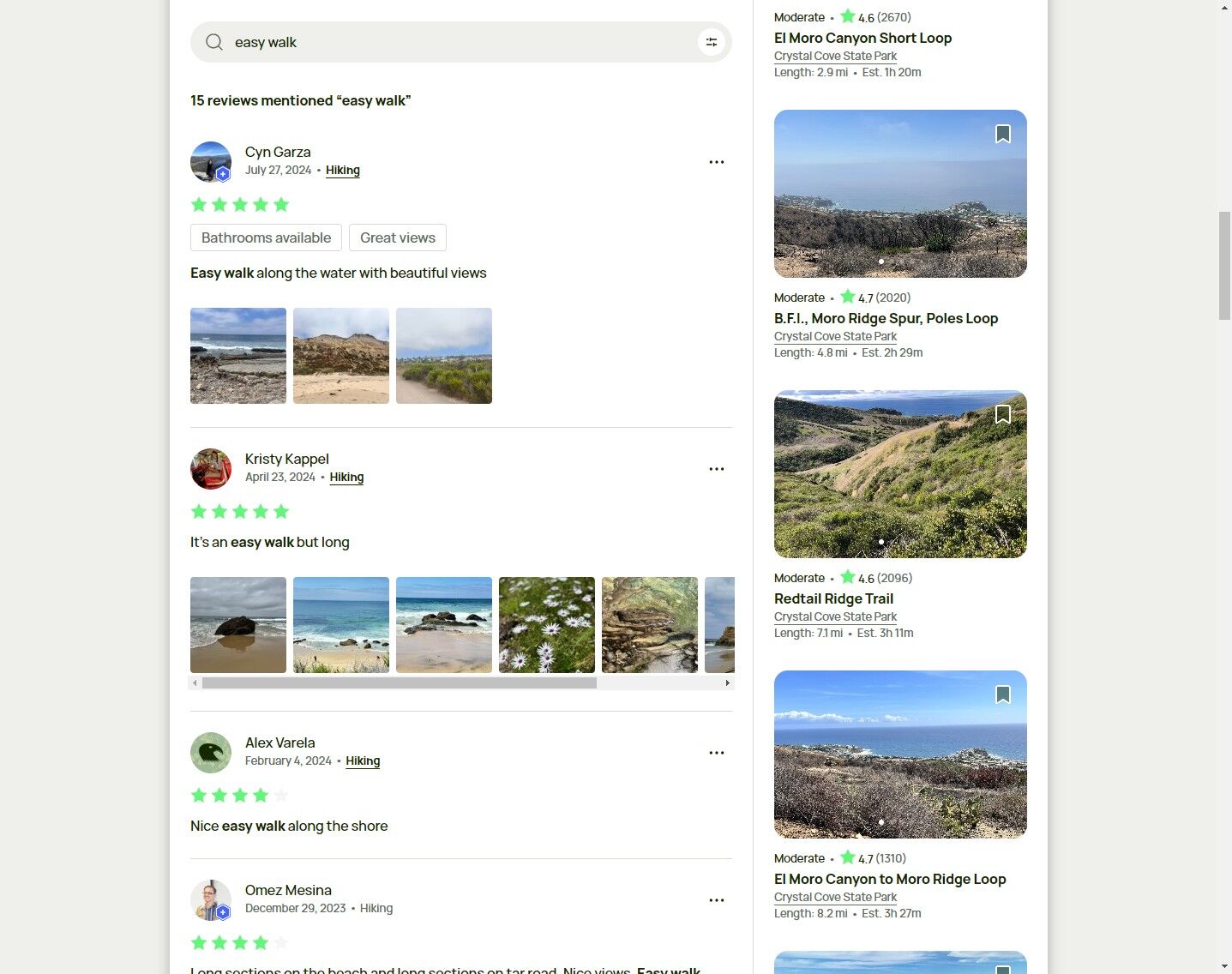Image resolution: width=1232 pixels, height=974 pixels.
Task: Tap right arrow of Kristy's photo scrollbar
Action: point(727,683)
